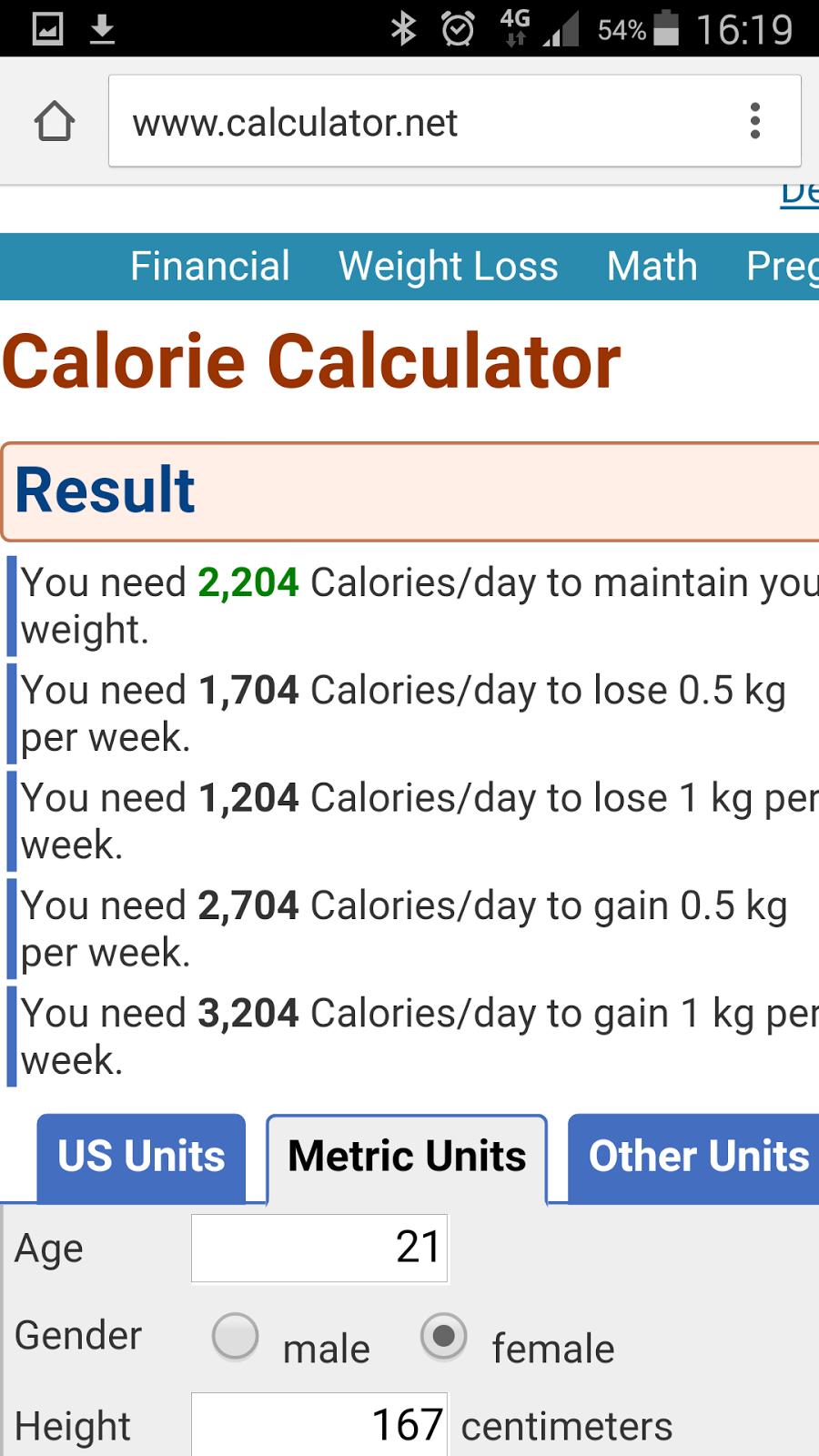Go to the browser home page
This screenshot has height=1456, width=819.
(55, 121)
